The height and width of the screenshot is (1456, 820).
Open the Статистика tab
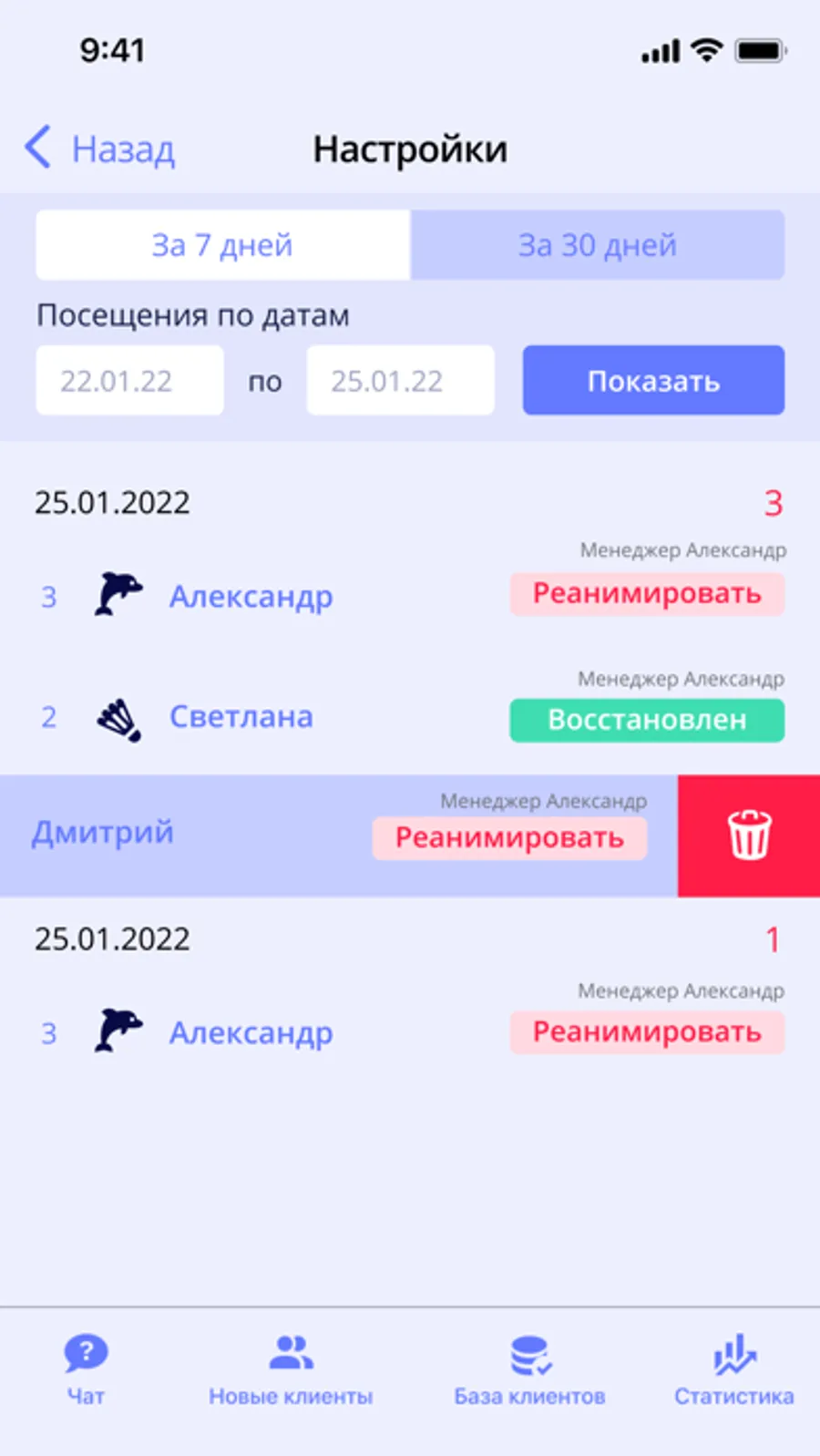pyautogui.click(x=733, y=1369)
